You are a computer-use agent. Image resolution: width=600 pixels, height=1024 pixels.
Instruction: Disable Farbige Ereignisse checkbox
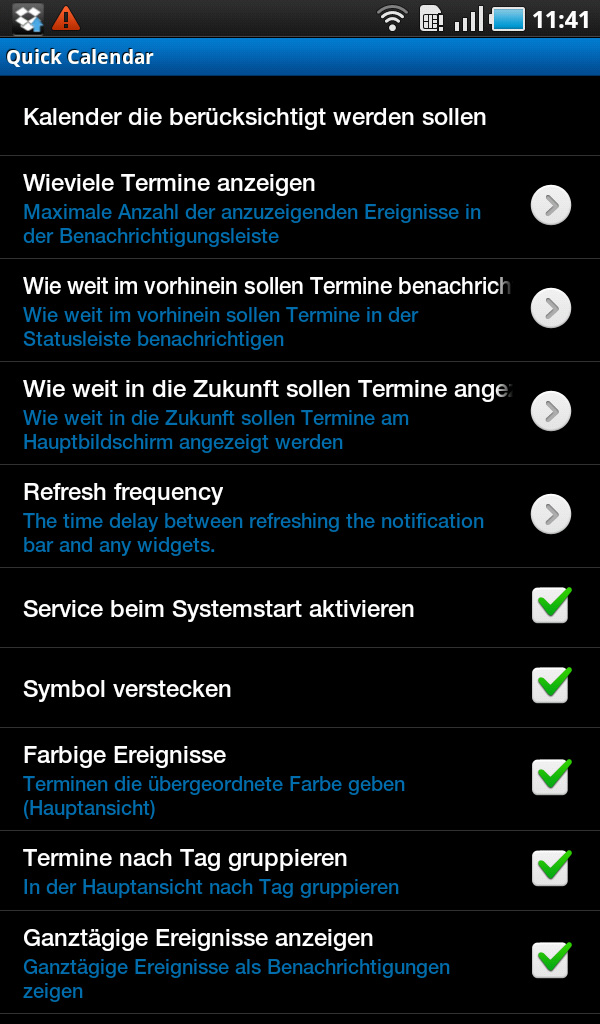(550, 777)
